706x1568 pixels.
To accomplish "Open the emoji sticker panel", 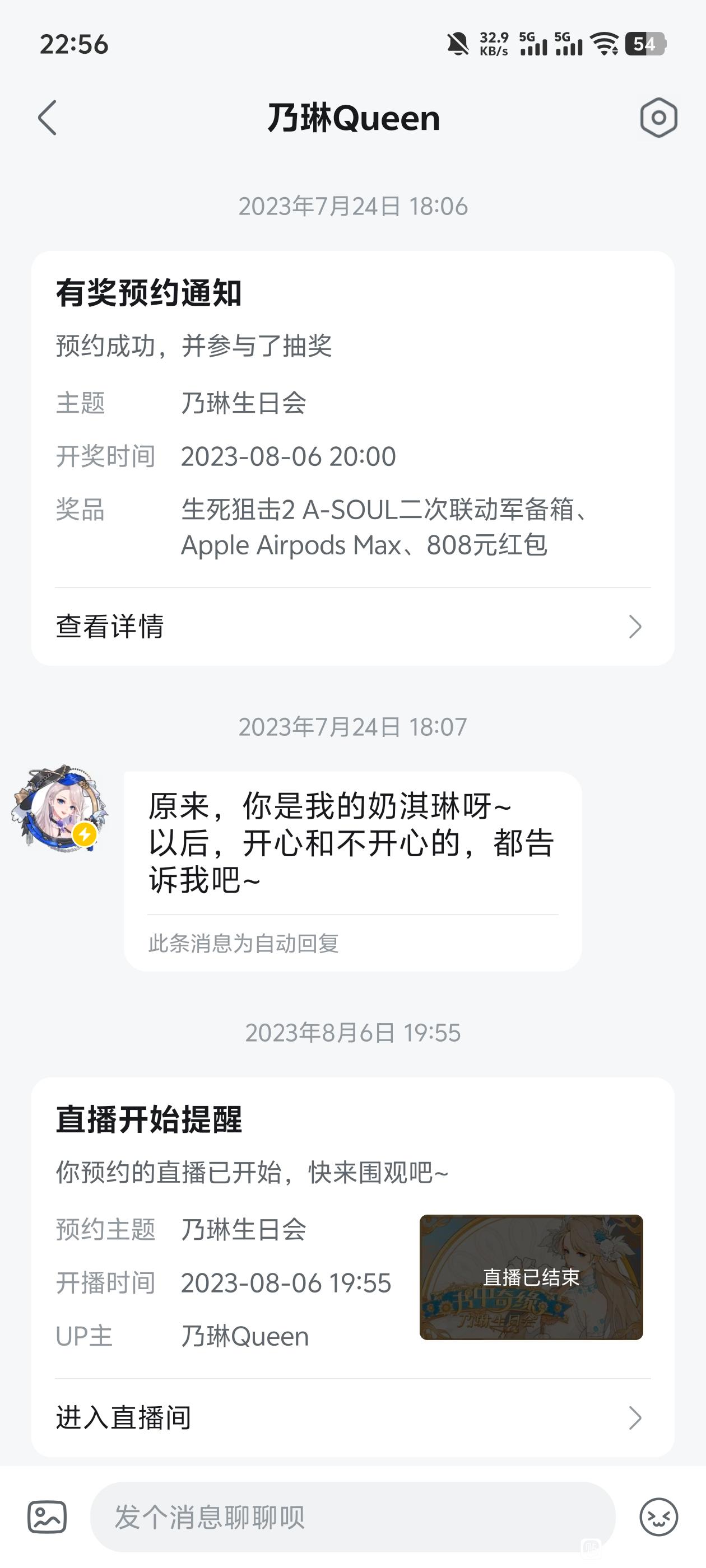I will [658, 1517].
